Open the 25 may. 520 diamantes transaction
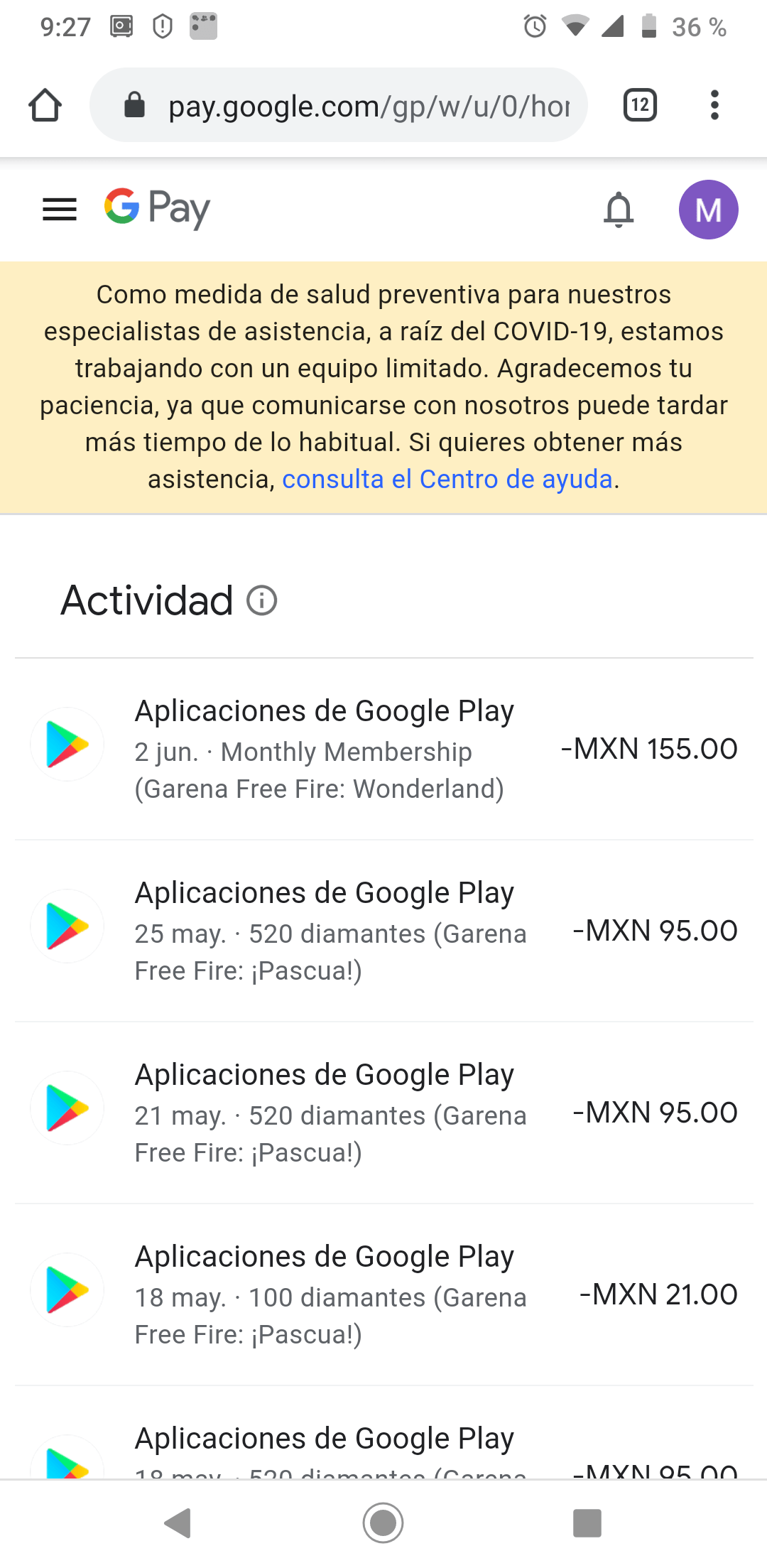 pos(383,931)
